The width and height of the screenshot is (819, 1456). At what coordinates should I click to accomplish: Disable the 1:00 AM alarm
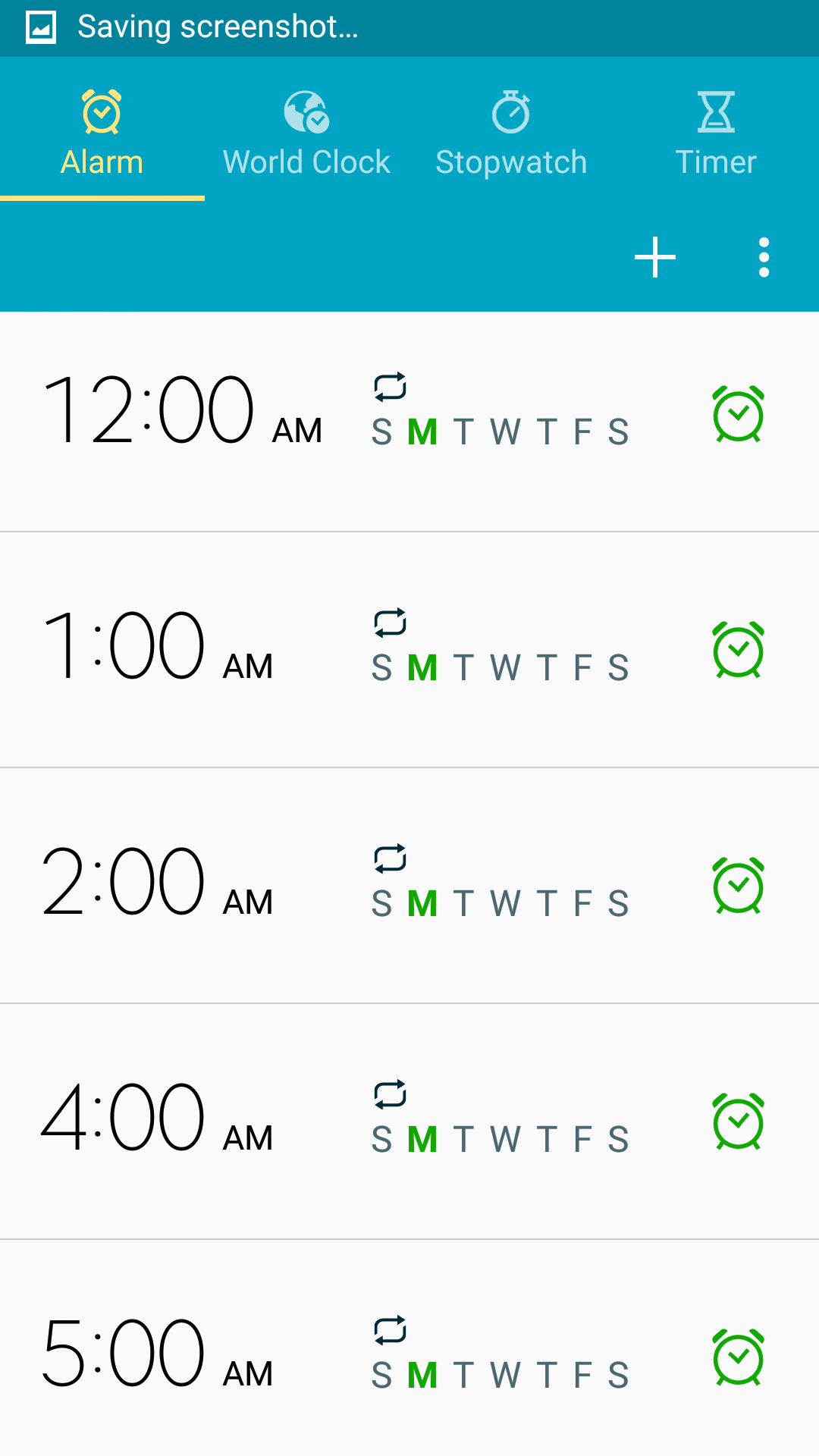tap(738, 650)
